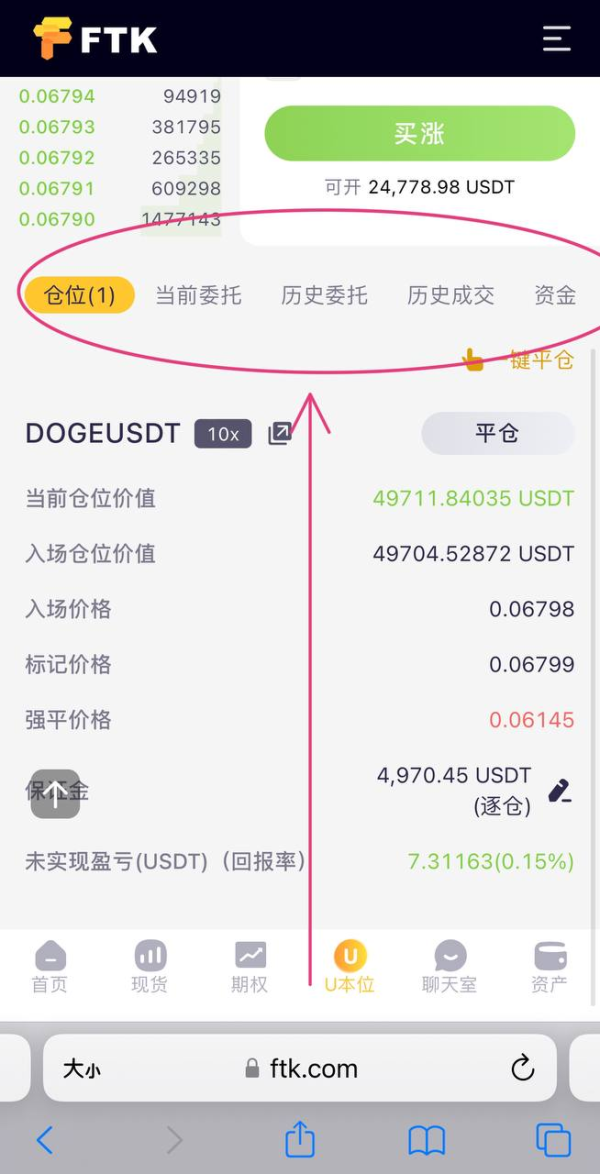Open the 现货 tab
Image resolution: width=600 pixels, height=1174 pixels.
[150, 967]
